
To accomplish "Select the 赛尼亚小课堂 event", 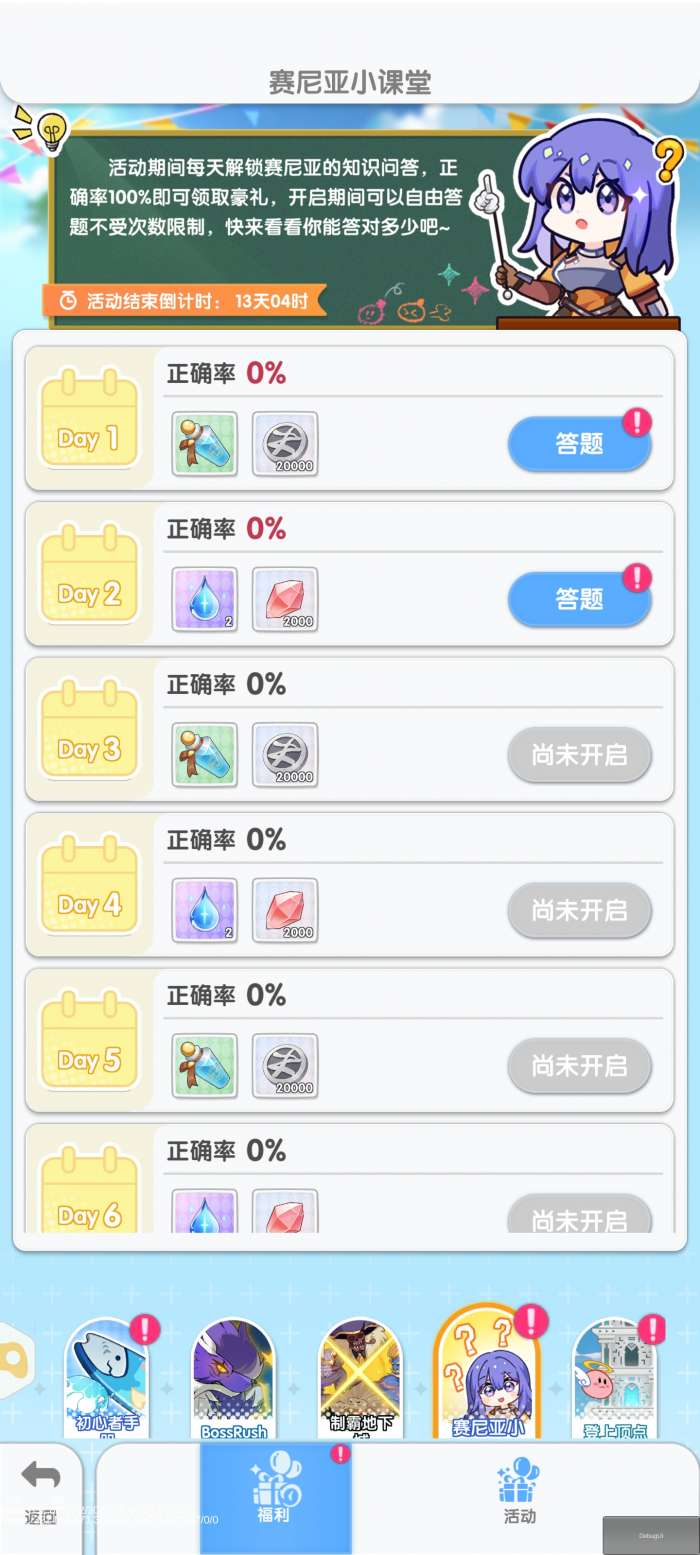I will [x=487, y=1372].
